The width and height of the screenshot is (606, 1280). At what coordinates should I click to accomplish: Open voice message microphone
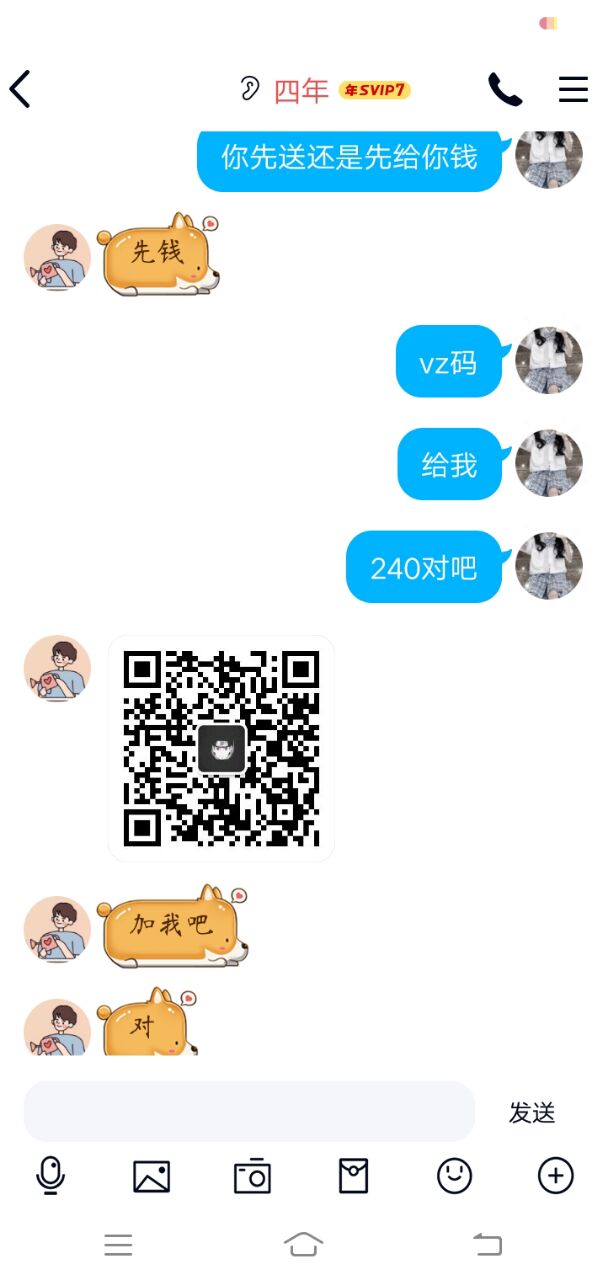50,1176
